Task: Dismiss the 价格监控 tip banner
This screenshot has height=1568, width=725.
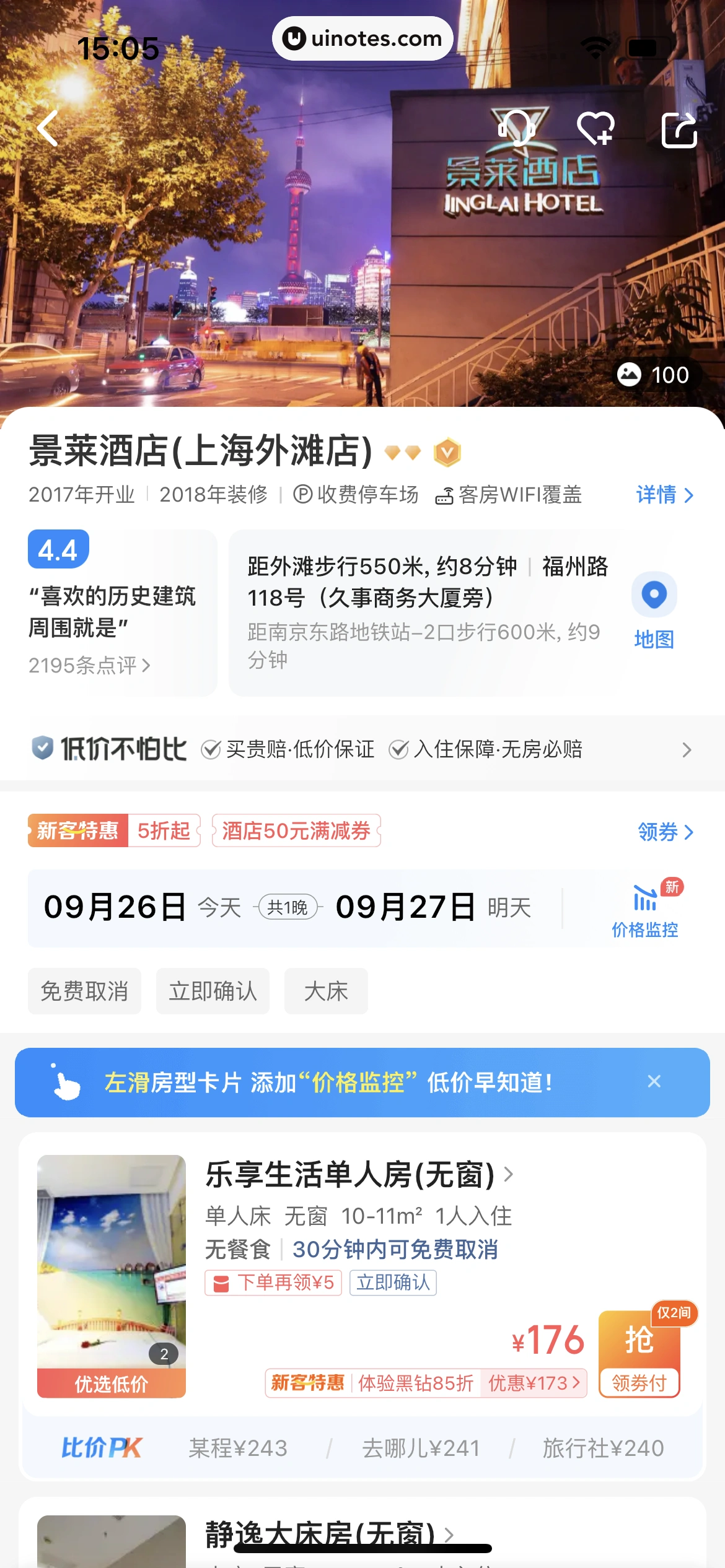Action: click(x=654, y=1081)
